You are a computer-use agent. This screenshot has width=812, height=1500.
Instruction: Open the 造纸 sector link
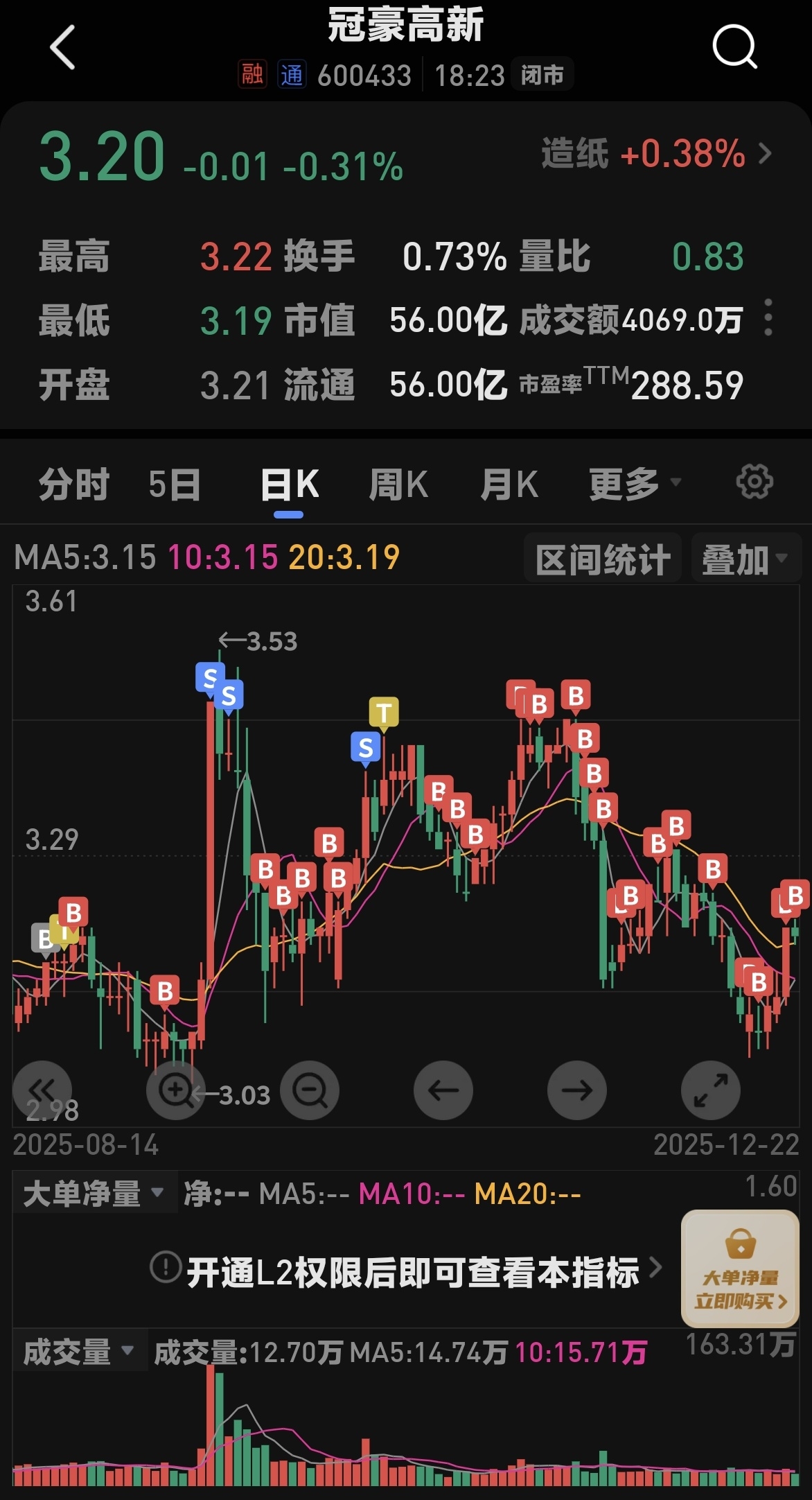coord(655,153)
